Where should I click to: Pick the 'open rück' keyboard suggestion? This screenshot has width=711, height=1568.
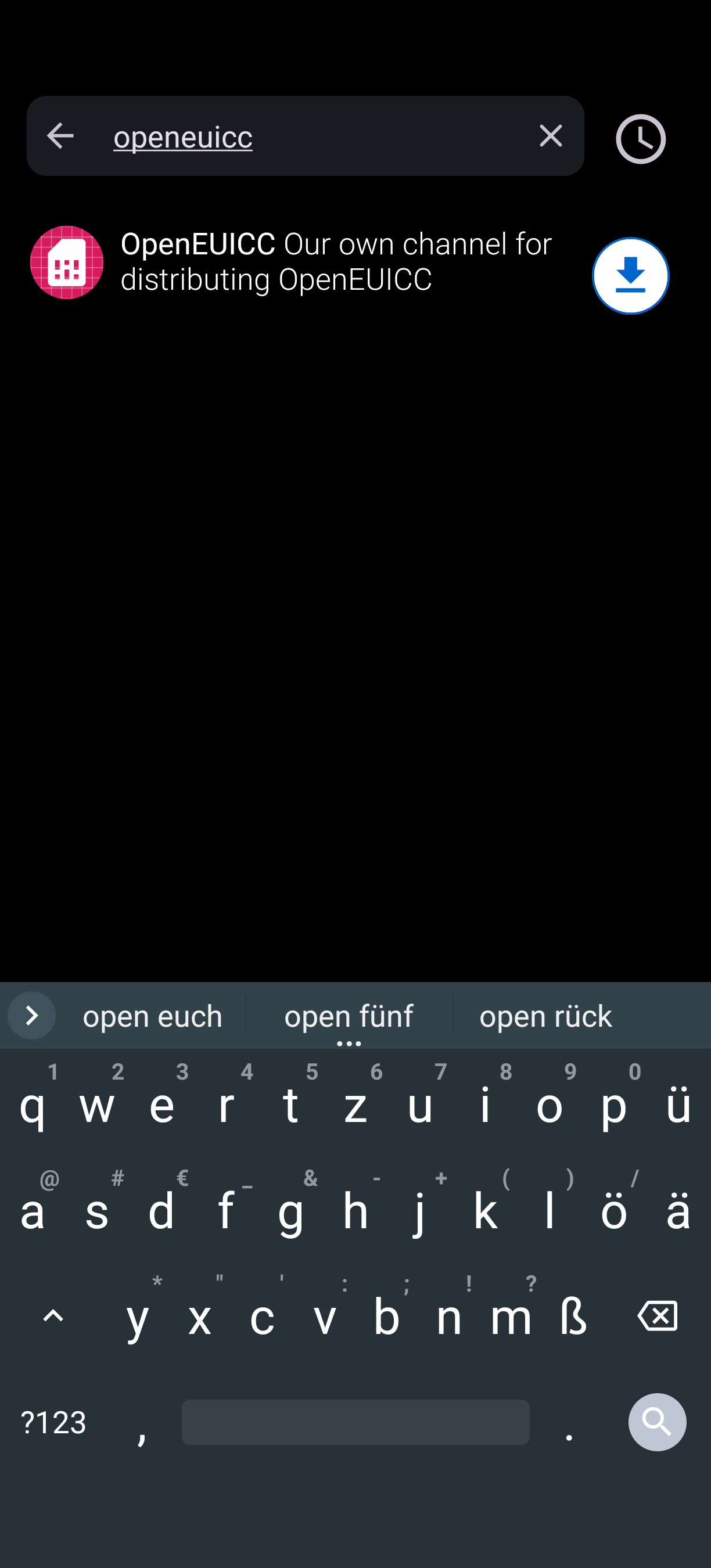click(545, 1016)
